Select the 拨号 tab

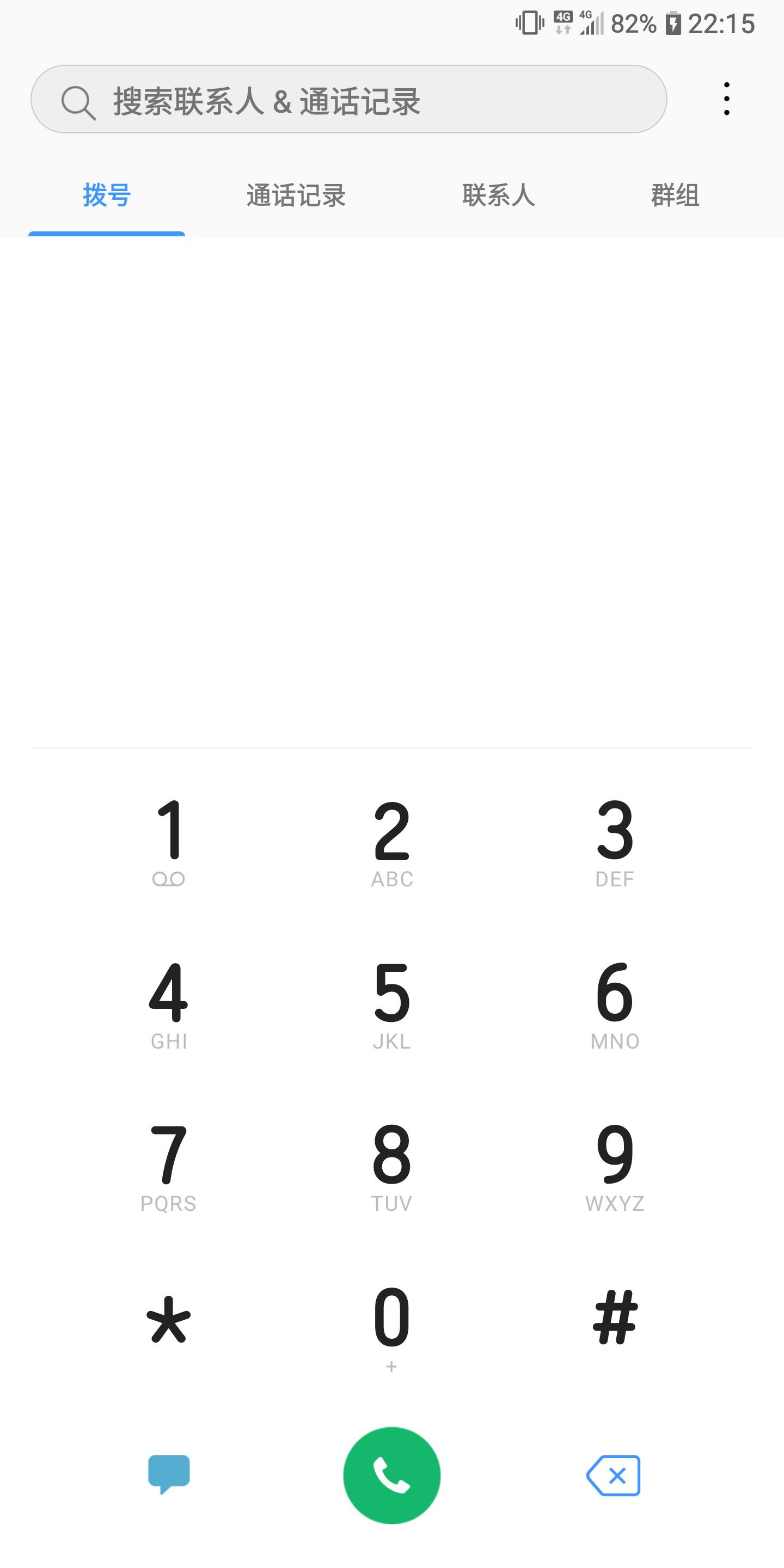[107, 195]
